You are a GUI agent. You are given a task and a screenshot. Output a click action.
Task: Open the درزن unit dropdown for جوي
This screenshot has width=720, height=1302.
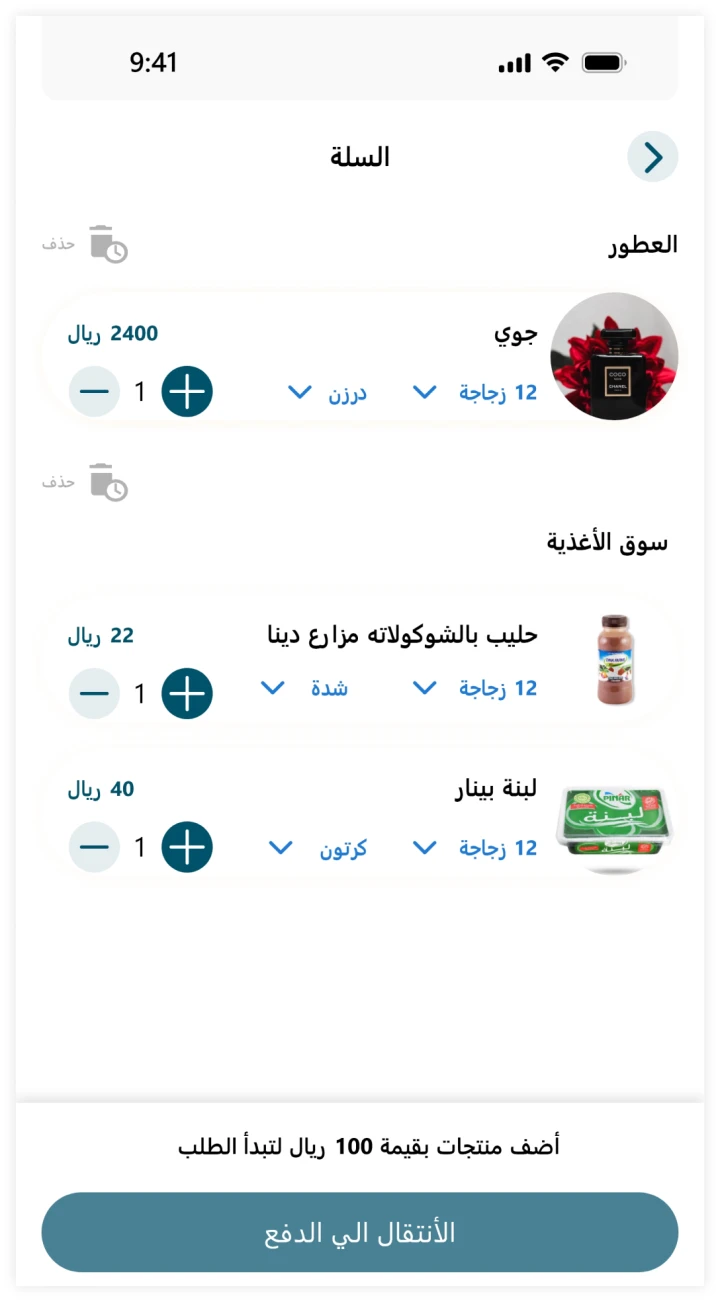click(328, 392)
